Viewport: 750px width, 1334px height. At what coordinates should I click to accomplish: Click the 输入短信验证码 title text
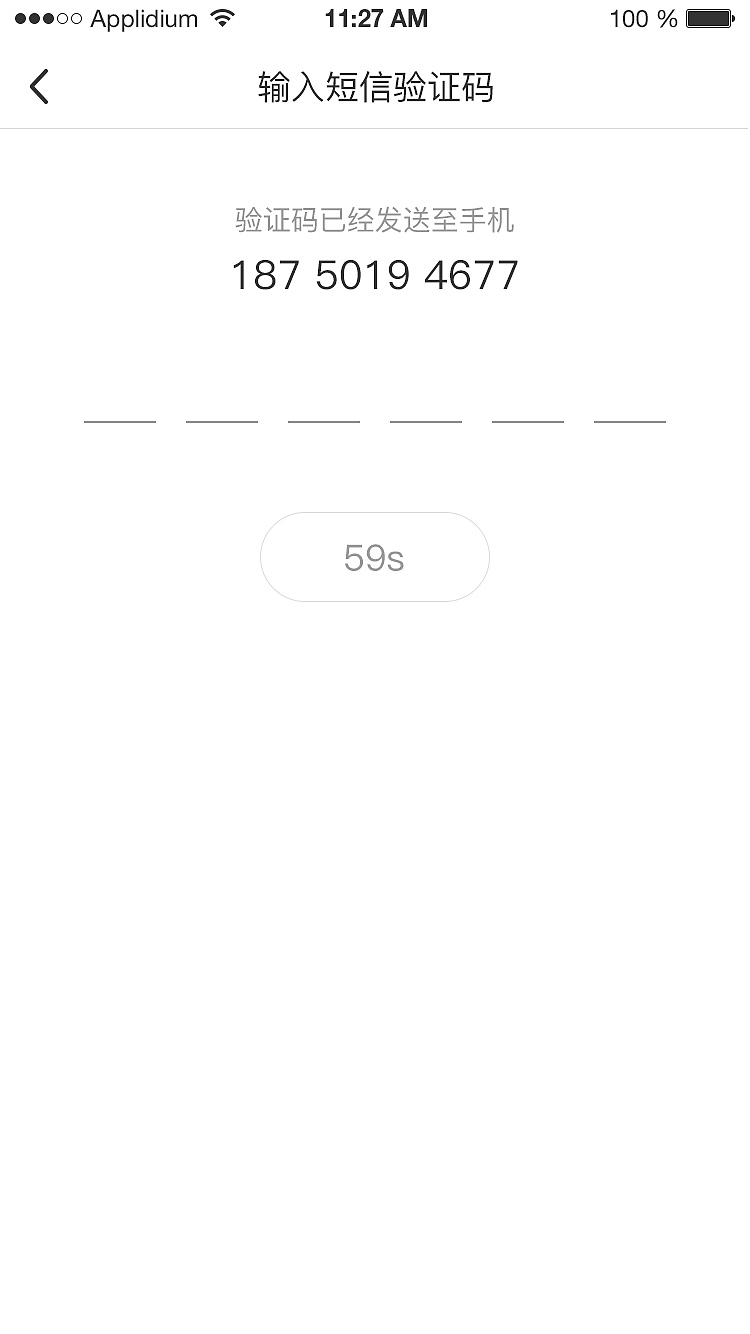click(375, 88)
